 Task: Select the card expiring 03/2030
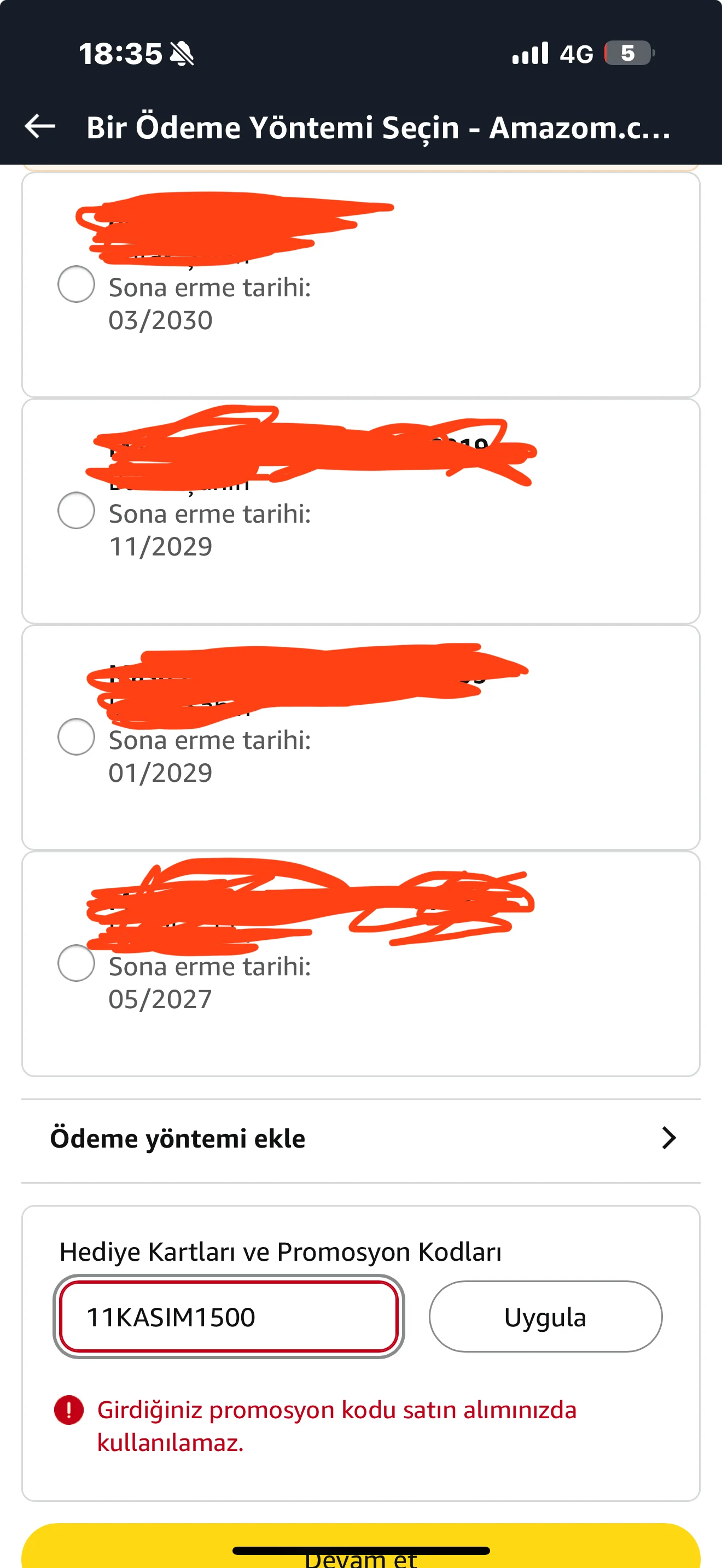tap(76, 284)
